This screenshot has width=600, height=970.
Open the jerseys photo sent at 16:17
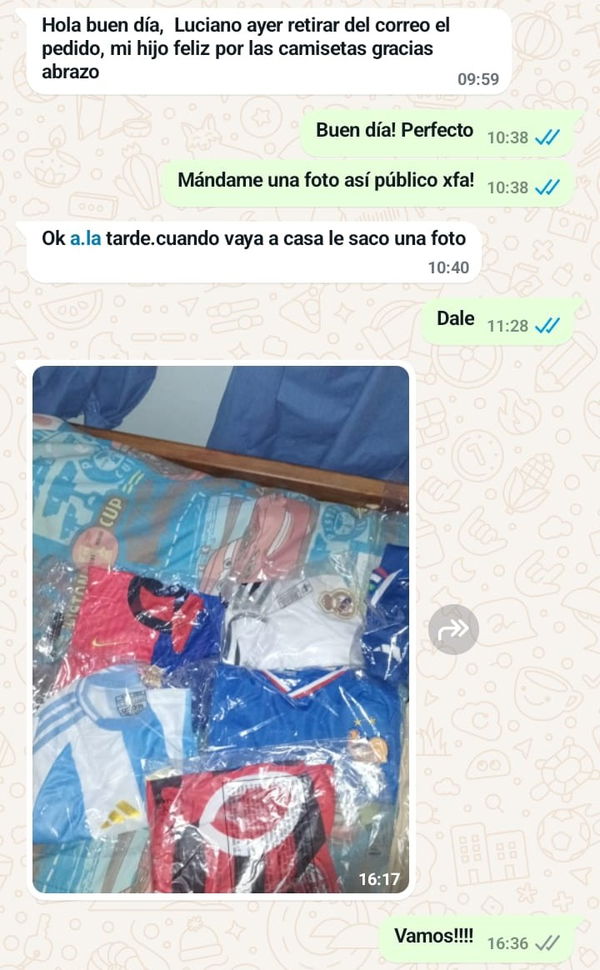[220, 630]
